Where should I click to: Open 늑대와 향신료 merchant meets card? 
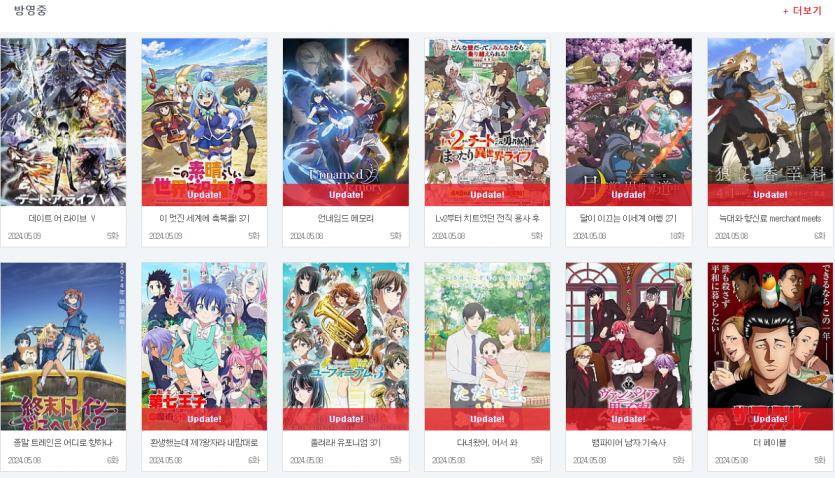770,122
